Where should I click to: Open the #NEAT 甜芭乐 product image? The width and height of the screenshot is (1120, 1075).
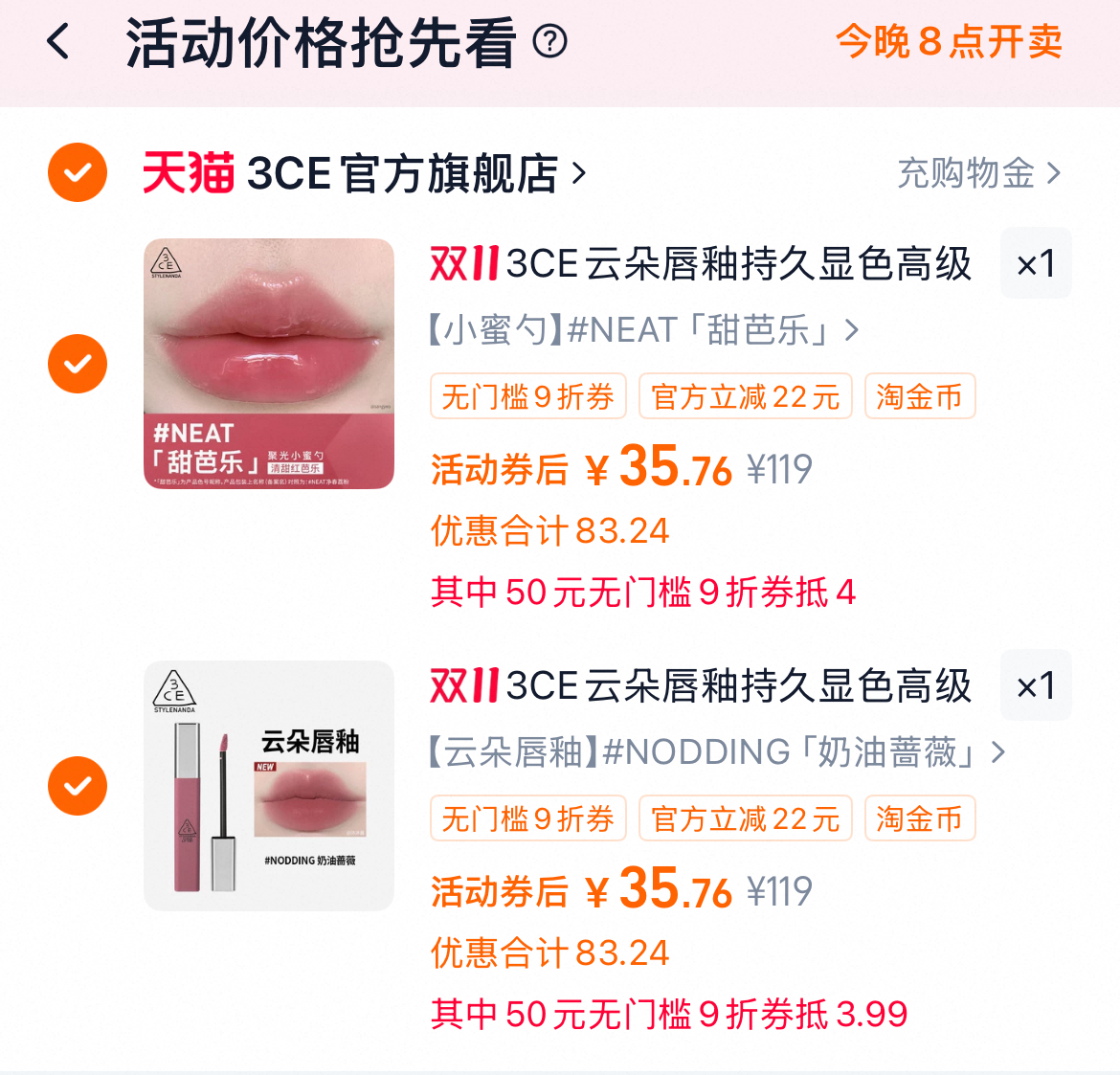[269, 364]
